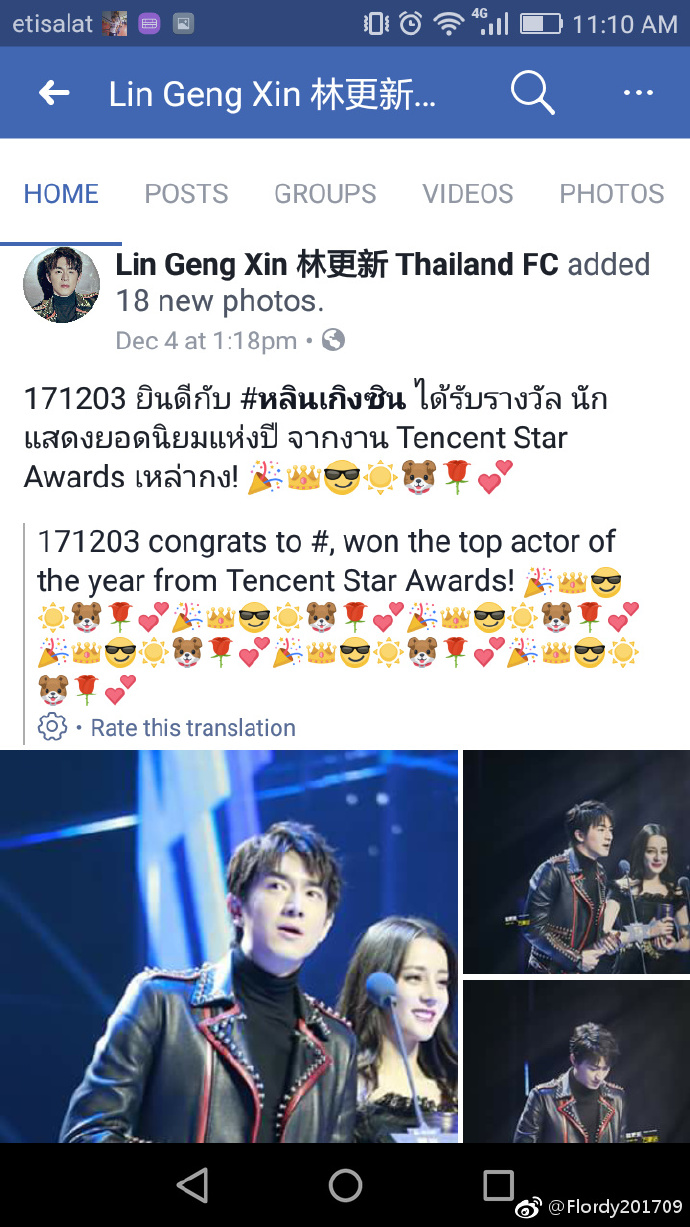This screenshot has height=1227, width=690.
Task: Open the top right stage photo
Action: [x=576, y=861]
